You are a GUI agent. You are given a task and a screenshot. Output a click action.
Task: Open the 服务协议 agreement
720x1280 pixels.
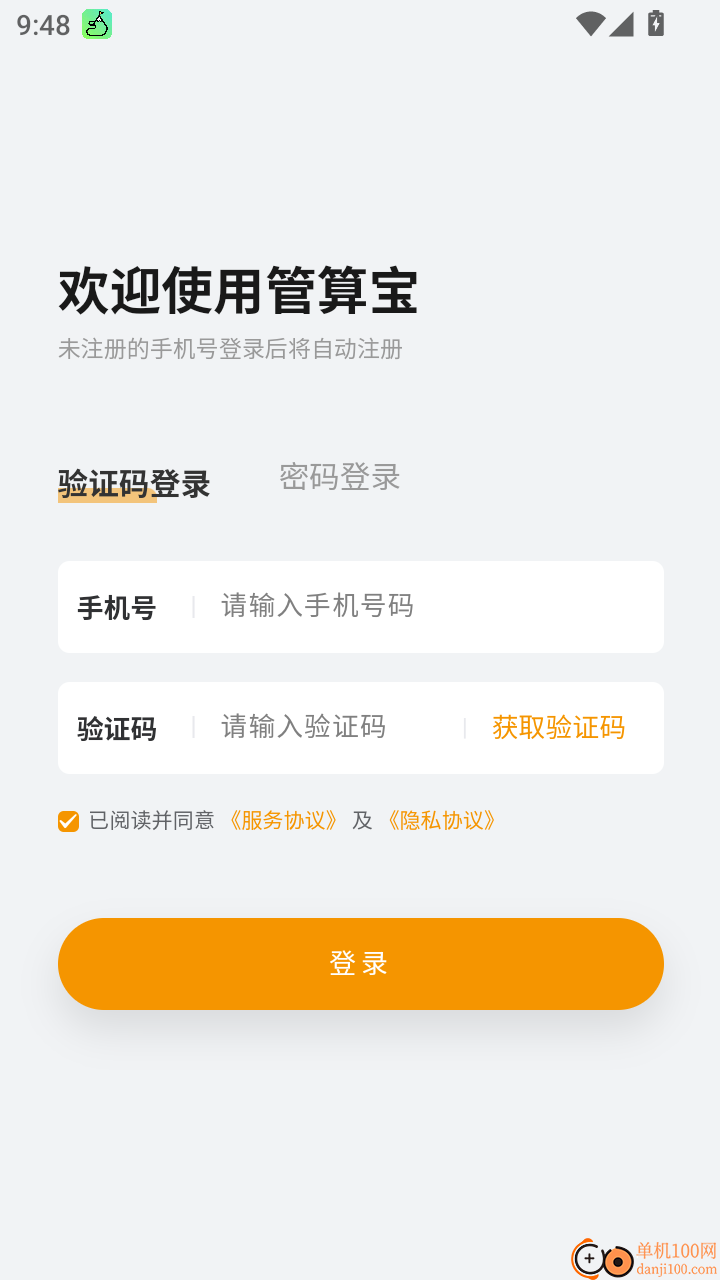coord(283,820)
